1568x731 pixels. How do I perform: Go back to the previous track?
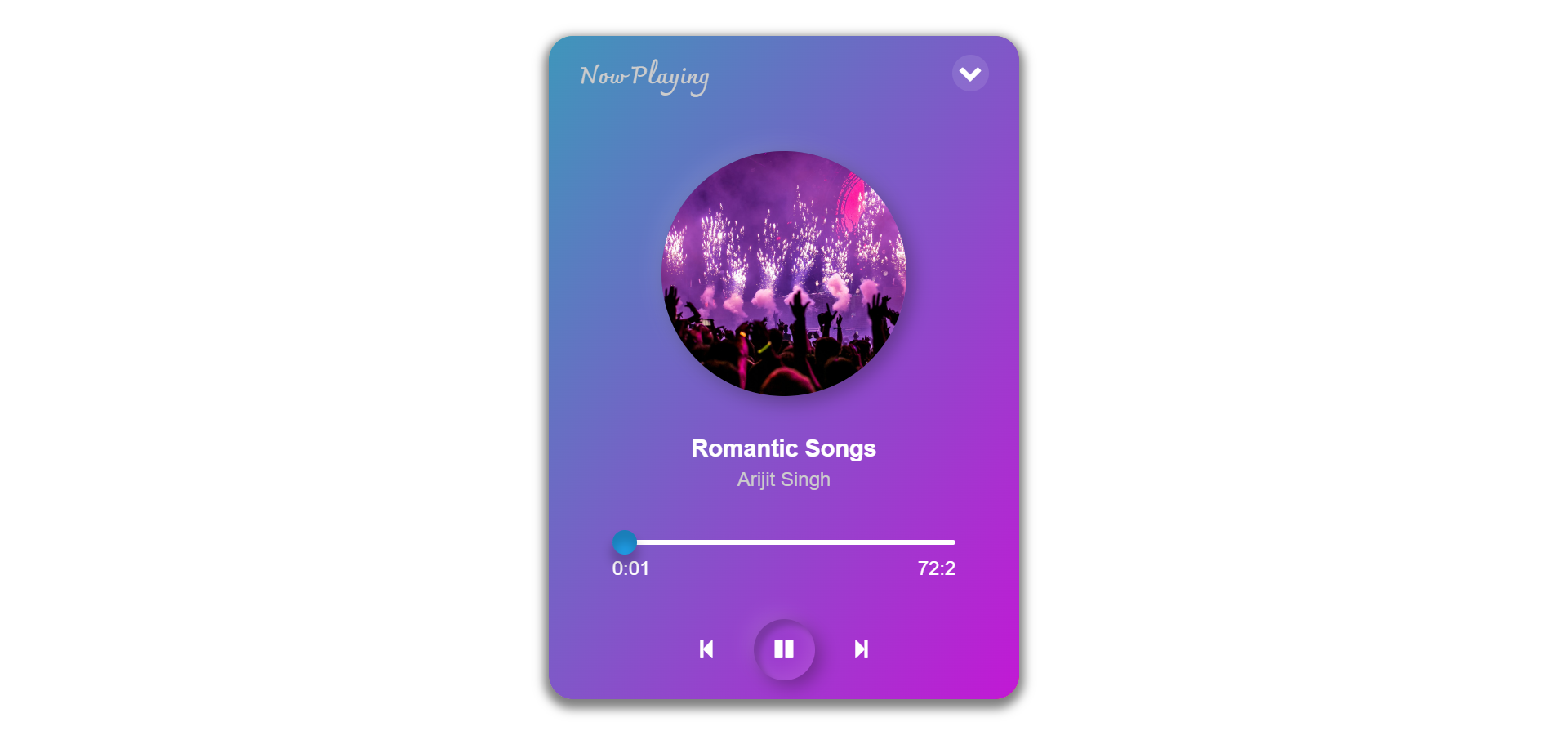(x=706, y=649)
